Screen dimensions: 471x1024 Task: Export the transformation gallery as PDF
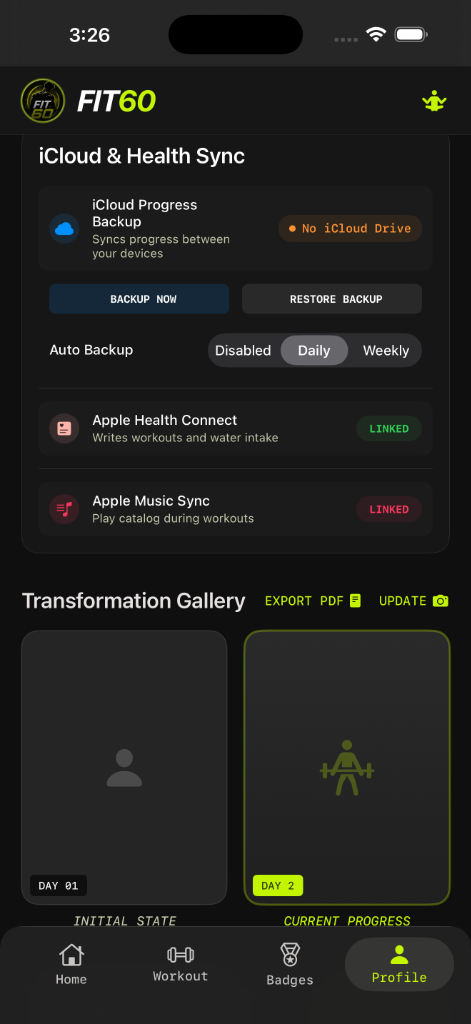click(x=313, y=601)
